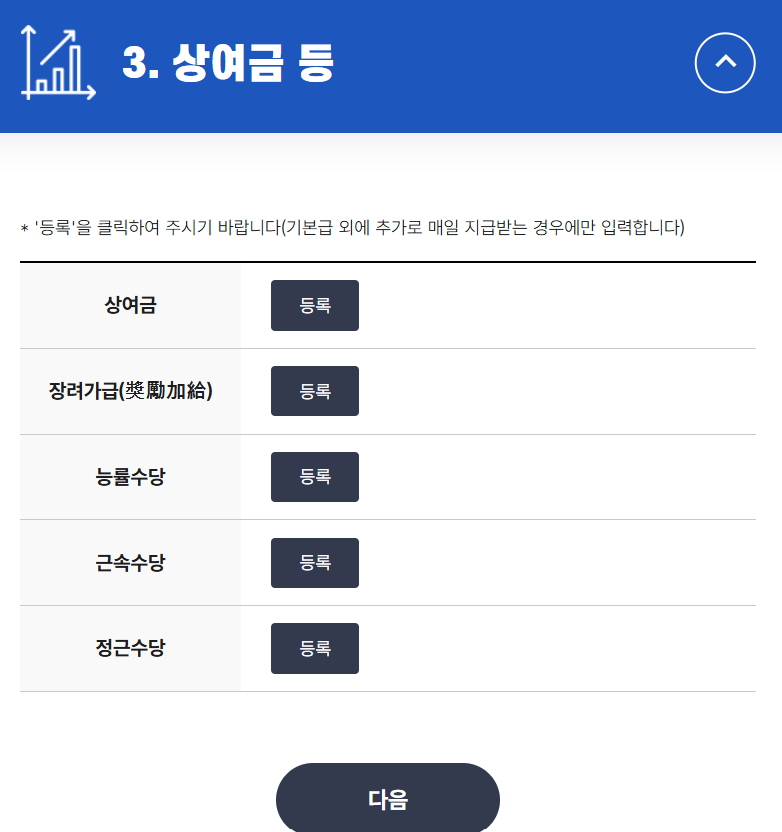Select the 정근수당 label cell
This screenshot has height=832, width=782.
pos(130,648)
